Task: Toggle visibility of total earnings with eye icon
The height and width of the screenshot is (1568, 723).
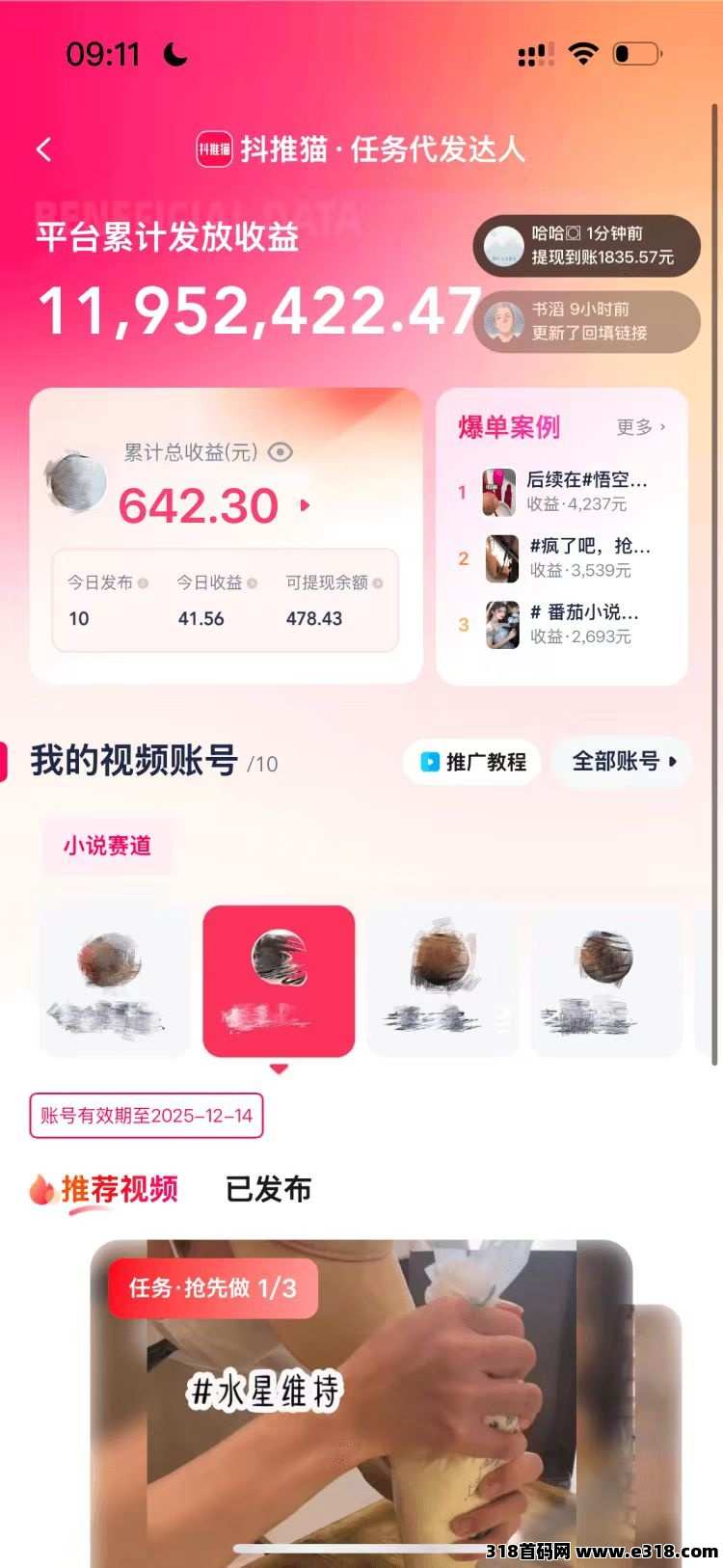Action: click(x=281, y=452)
